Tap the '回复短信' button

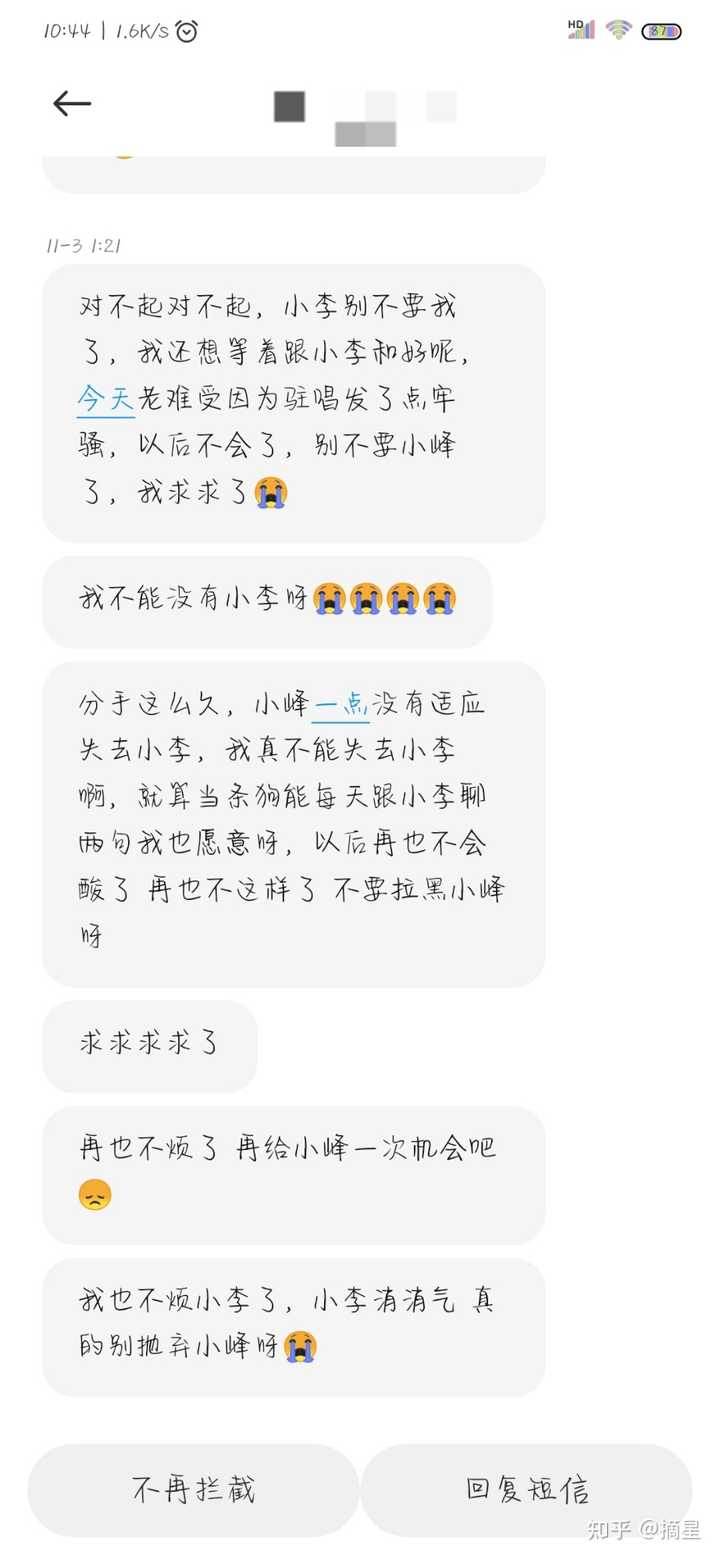point(526,1489)
